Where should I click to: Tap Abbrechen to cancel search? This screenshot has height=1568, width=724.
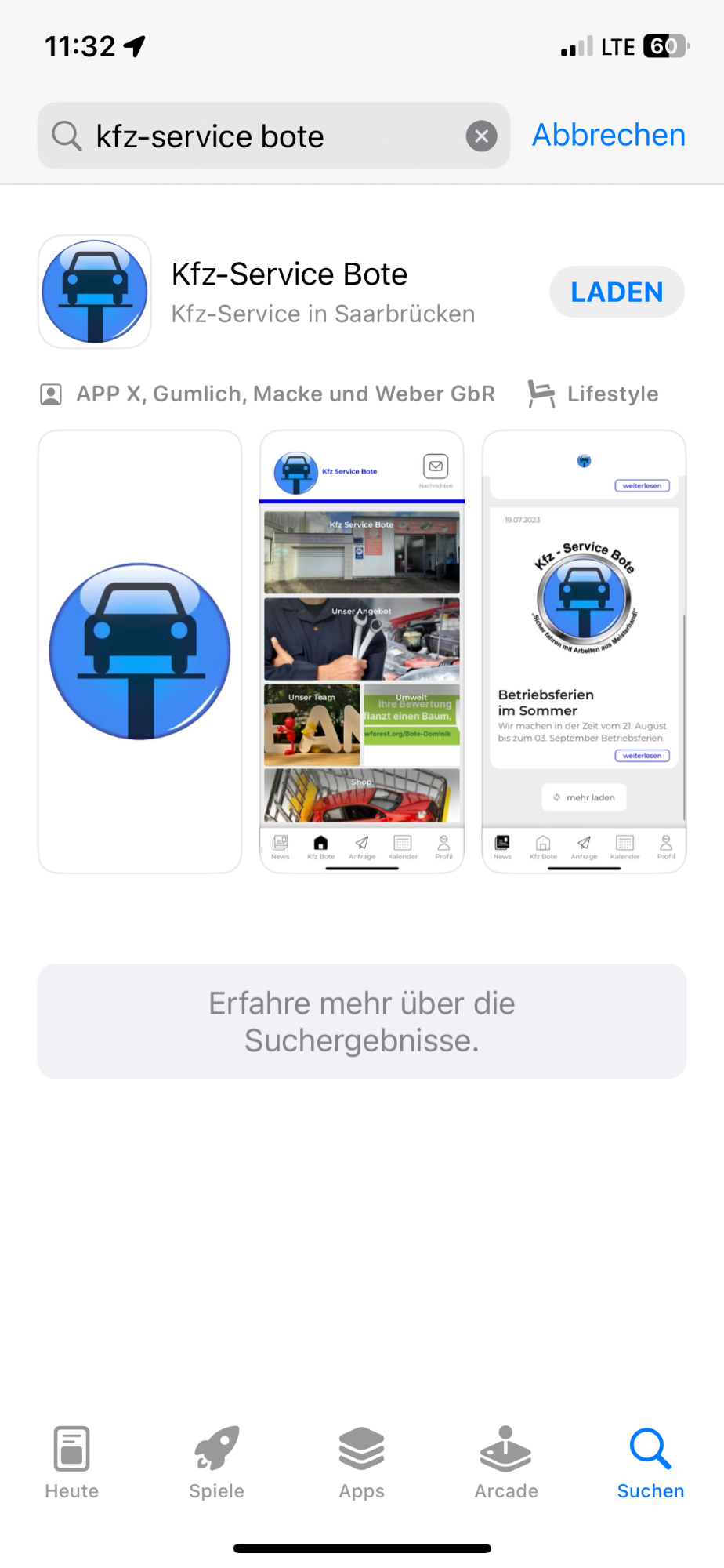(609, 136)
